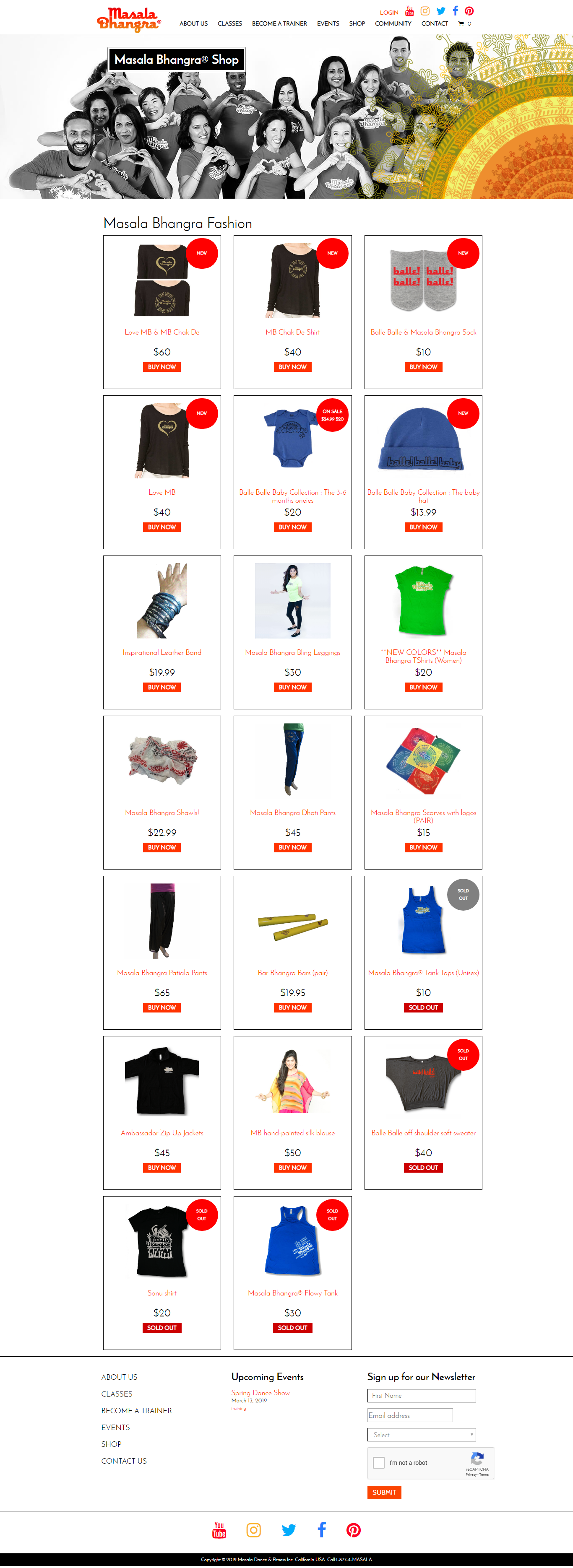The image size is (573, 1568).
Task: Open BECOME A TRAINER in top menu
Action: click(x=279, y=24)
